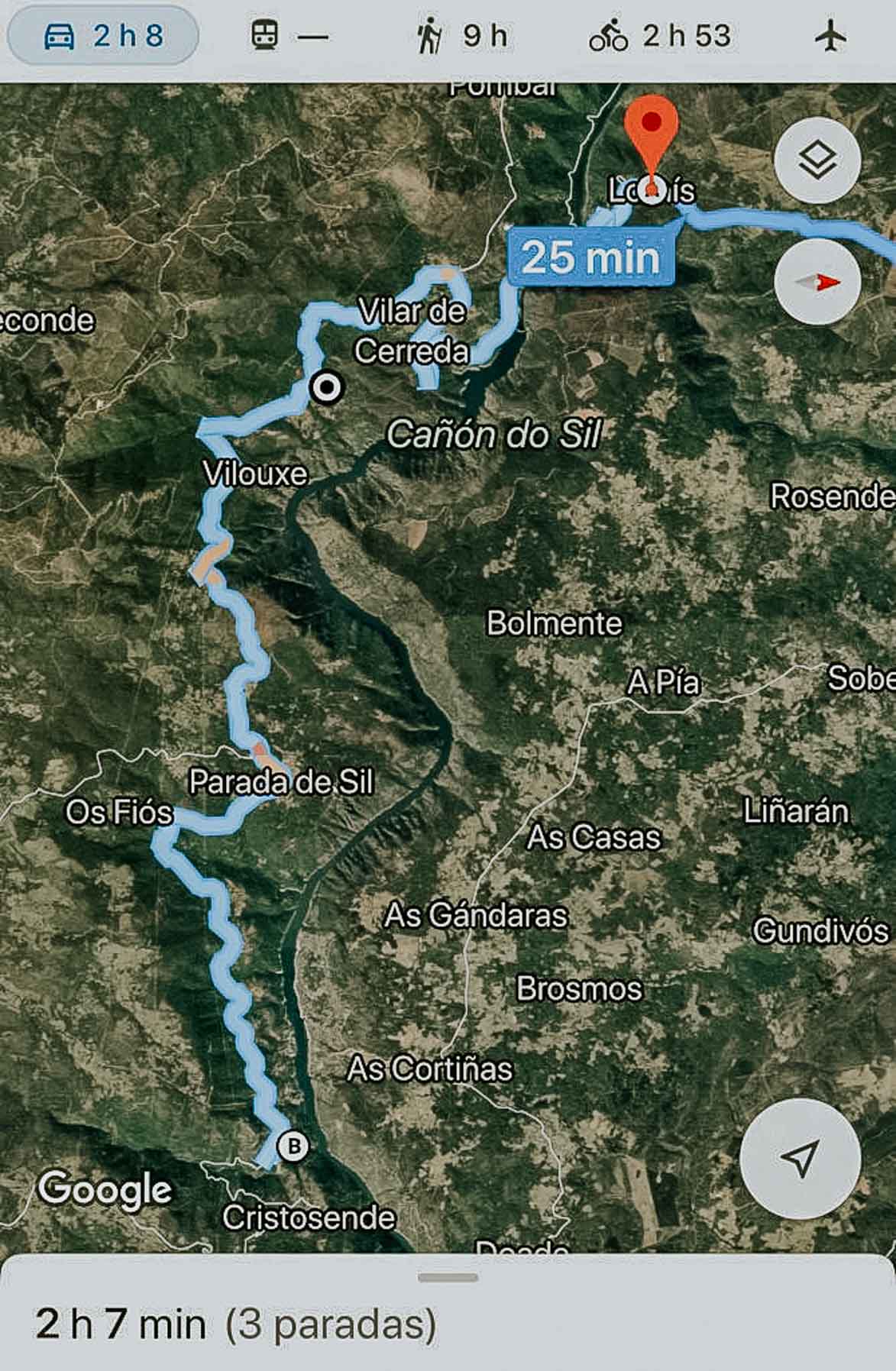The height and width of the screenshot is (1371, 896).
Task: Tap the compass to reorient map
Action: (817, 283)
